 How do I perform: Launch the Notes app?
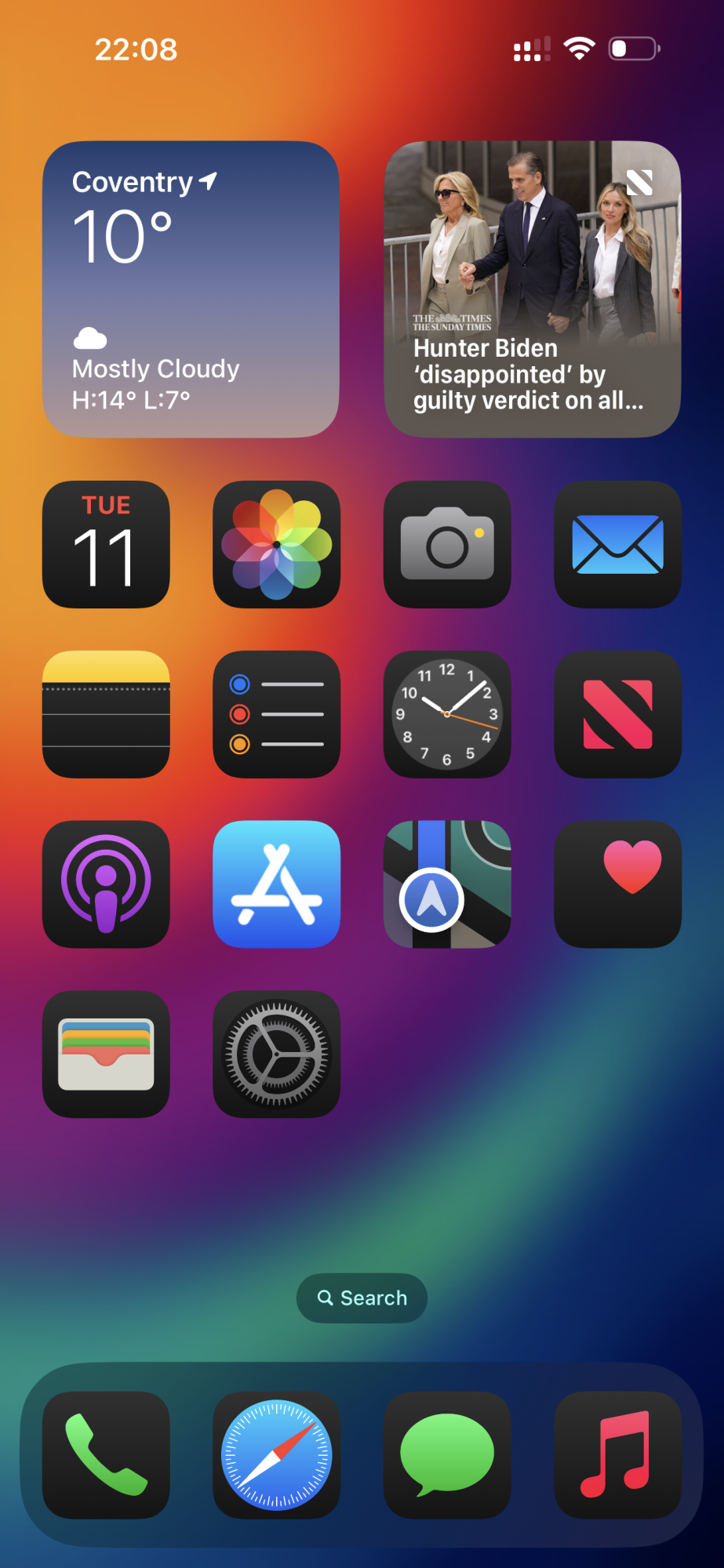point(106,714)
